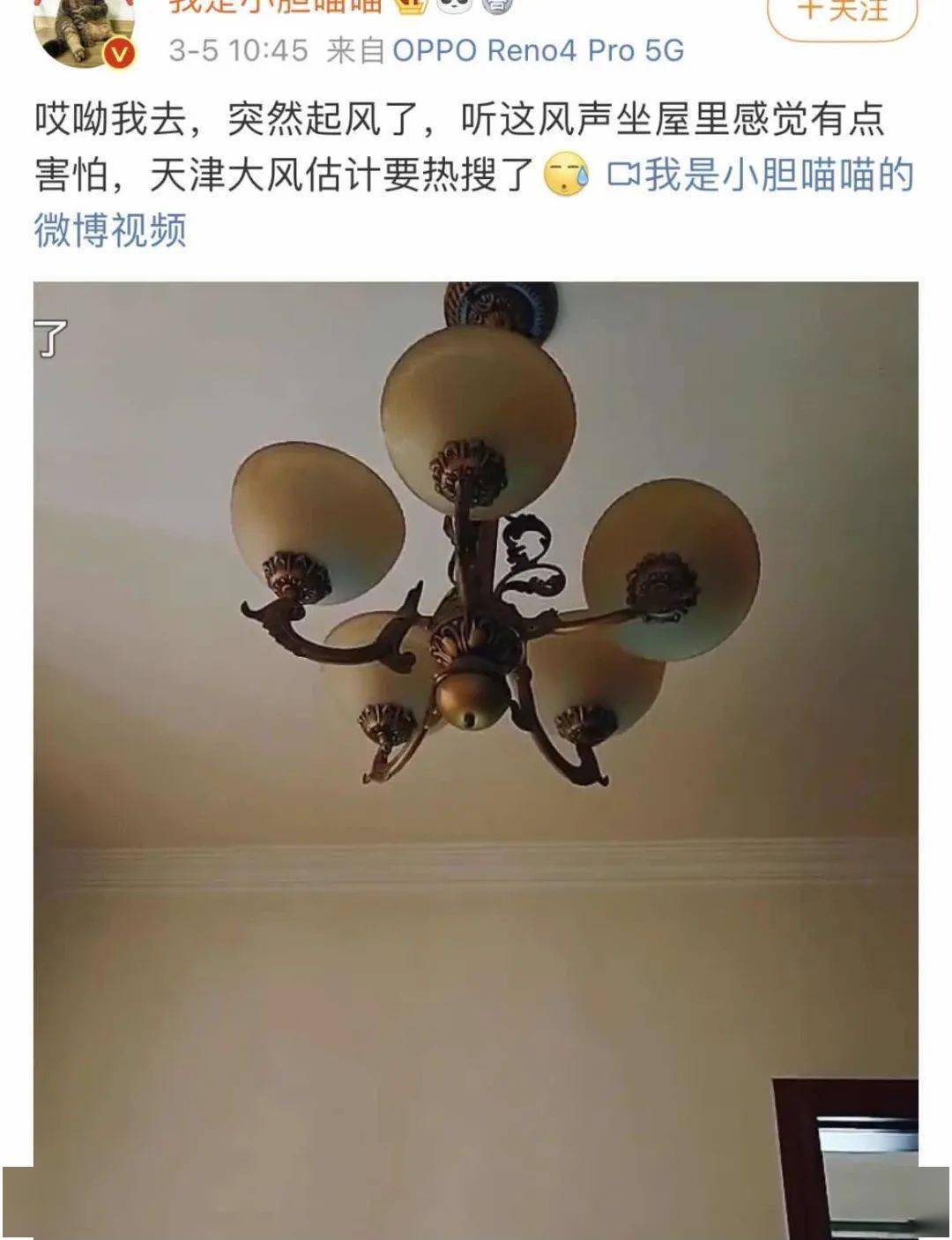Viewport: 952px width, 1240px height.
Task: Open the OPPO Reno4 Pro 5G source link
Action: [x=538, y=50]
